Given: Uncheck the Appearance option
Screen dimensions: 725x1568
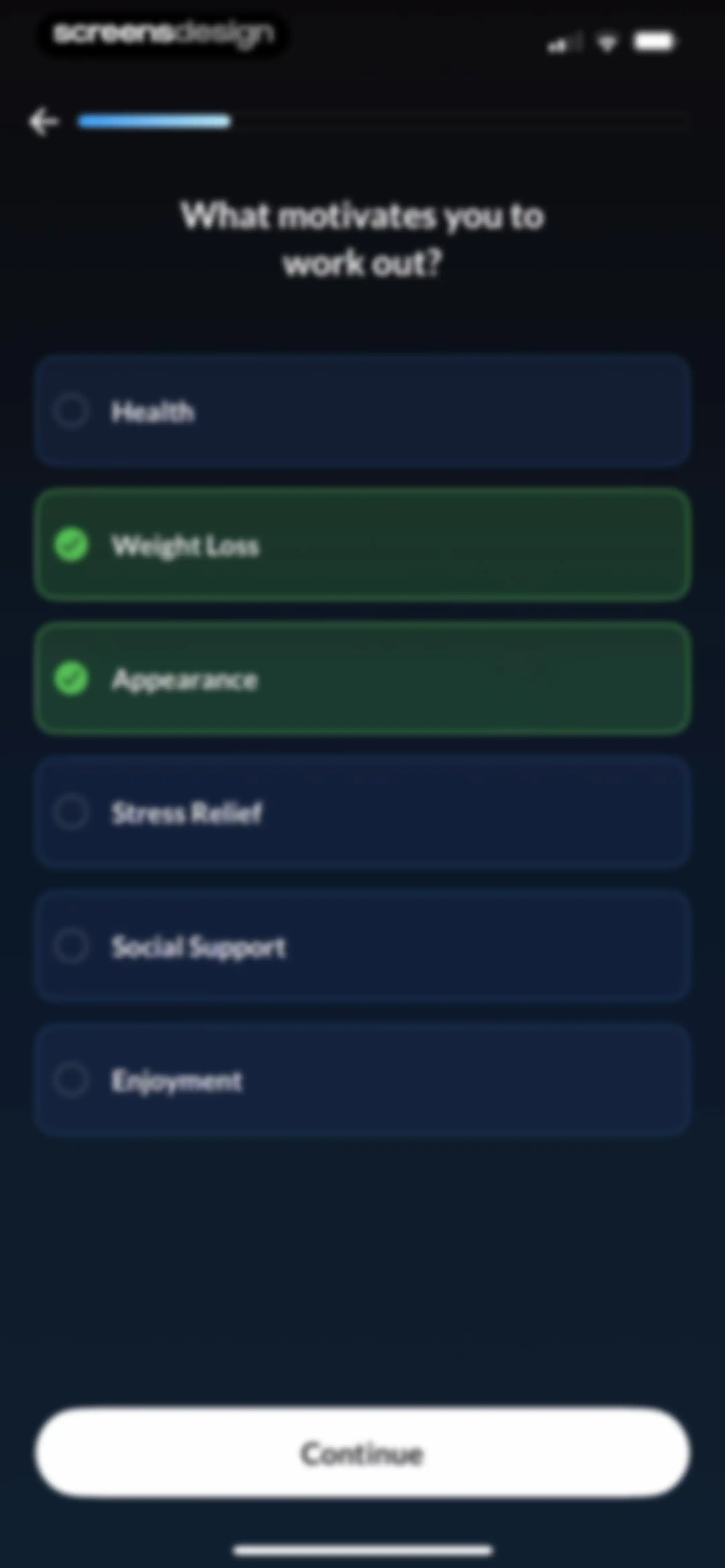Looking at the screenshot, I should coord(362,679).
